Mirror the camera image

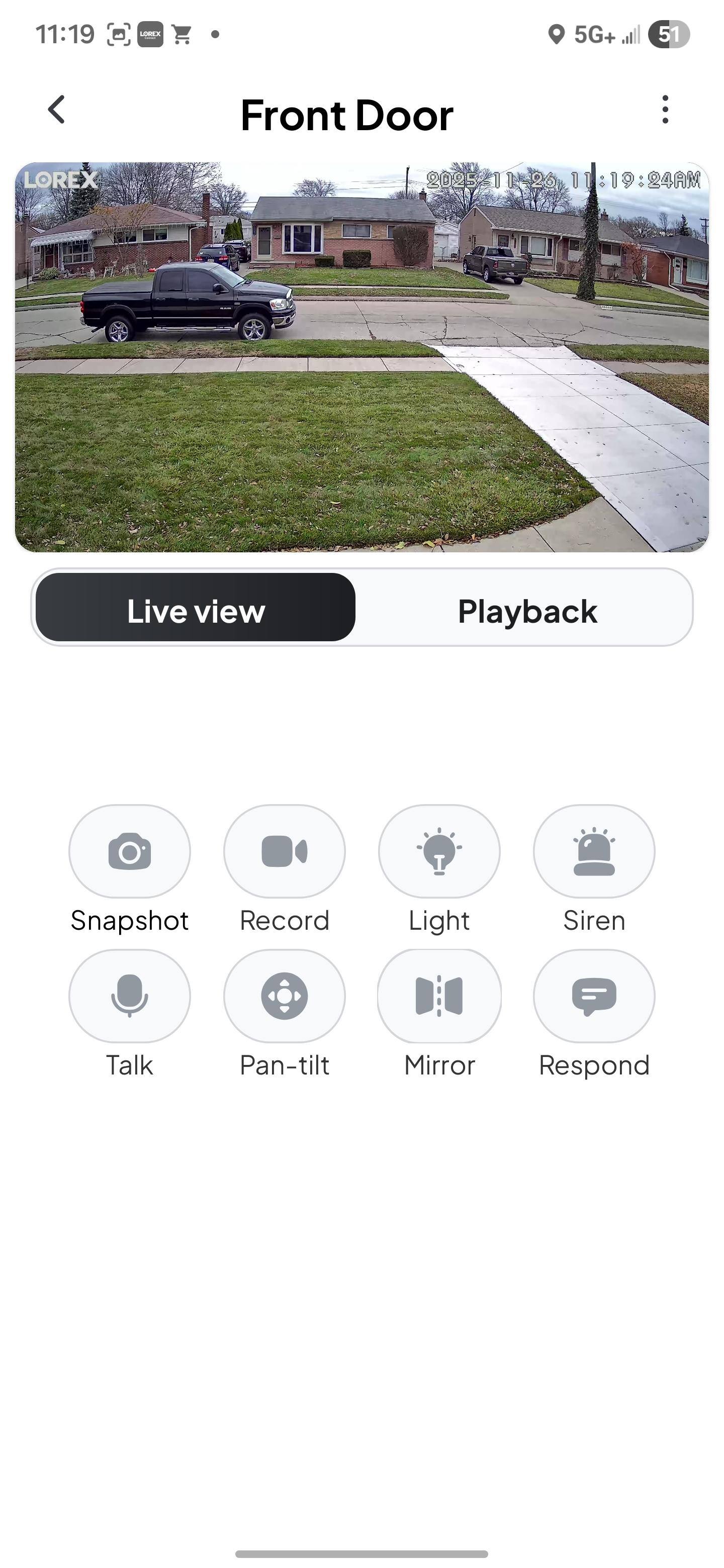[439, 996]
